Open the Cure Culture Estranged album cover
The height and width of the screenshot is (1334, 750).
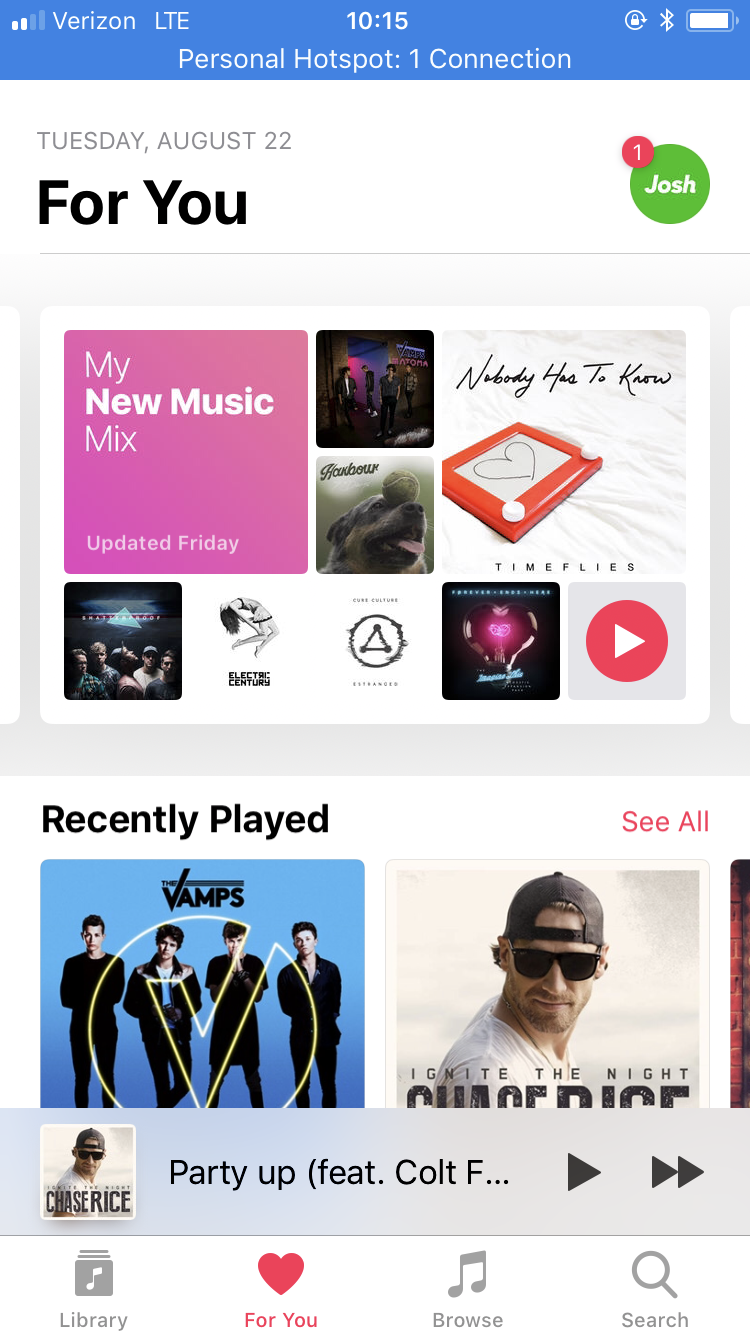375,641
